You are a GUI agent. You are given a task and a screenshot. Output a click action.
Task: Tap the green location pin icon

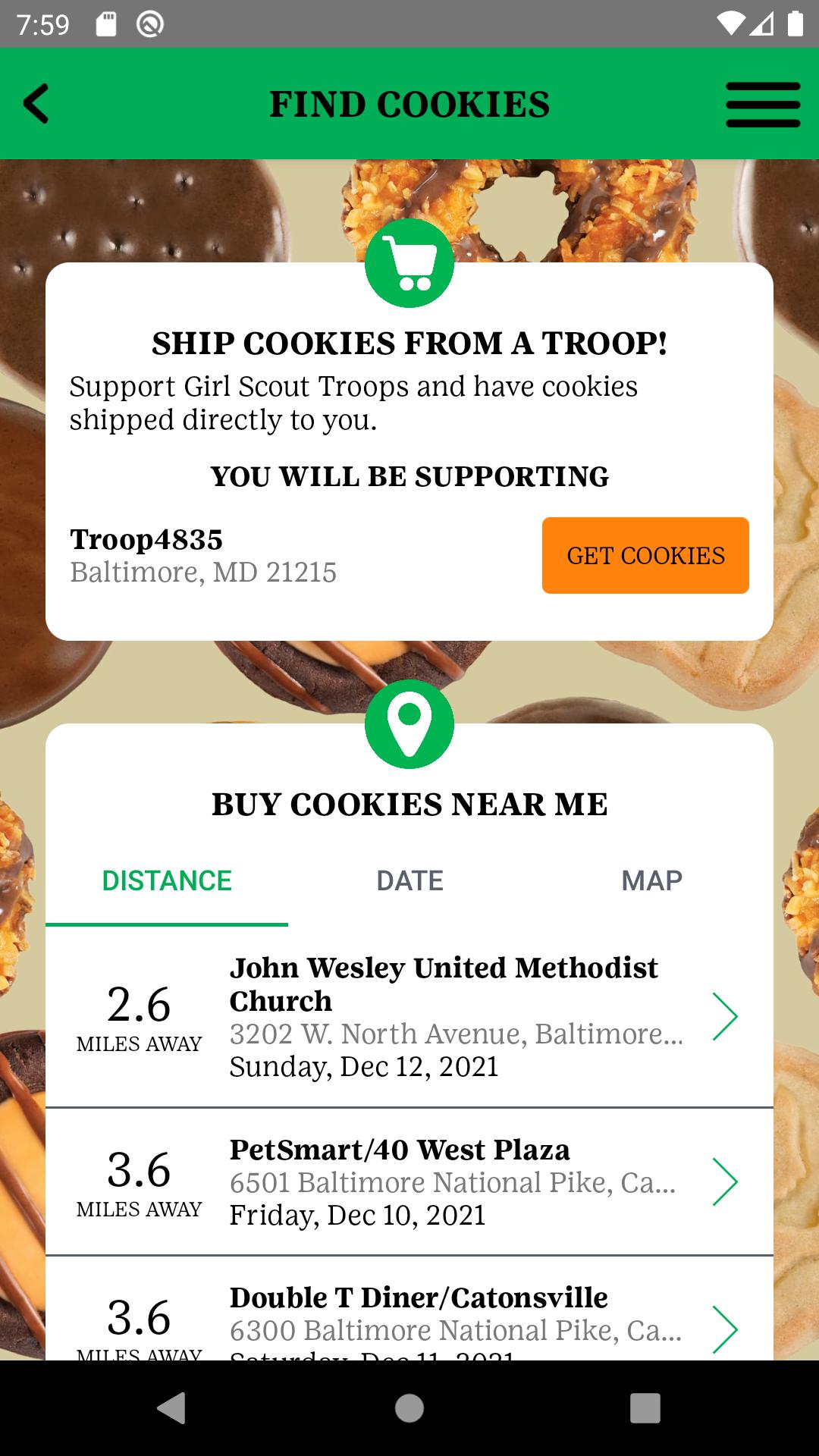coord(409,724)
